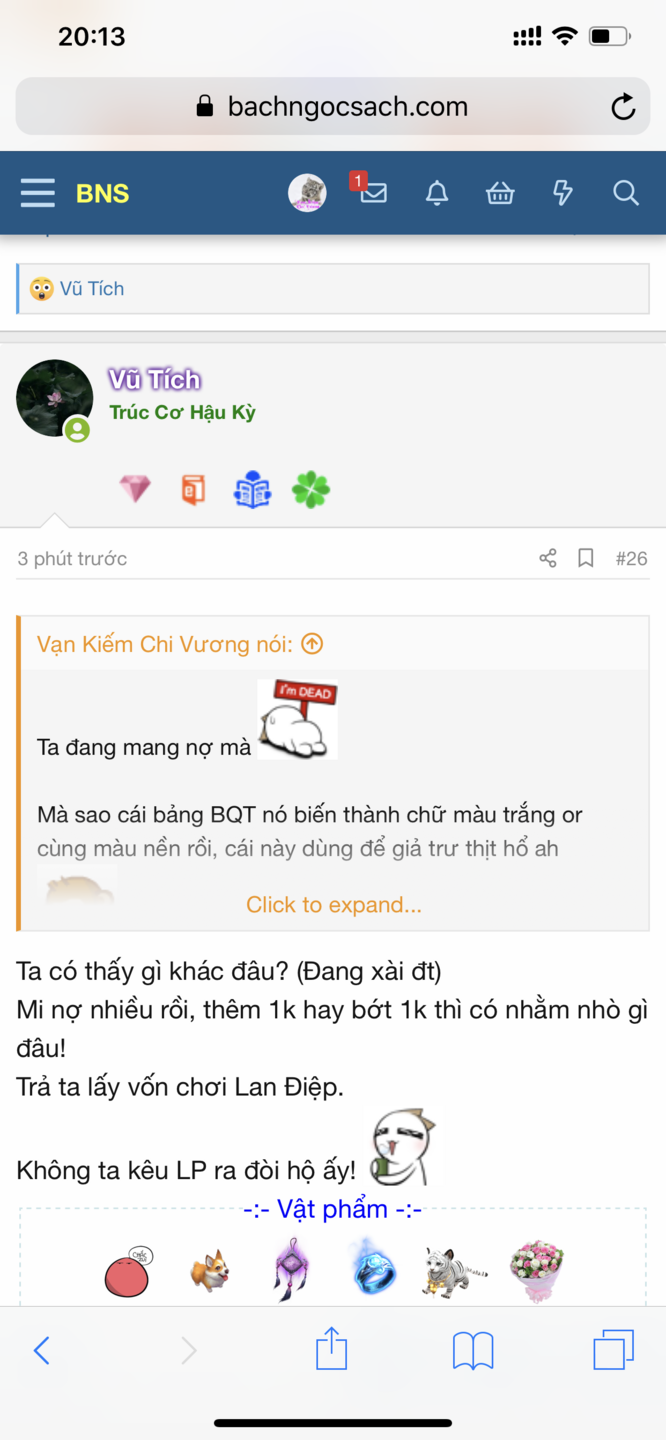Open the lightning bolt what's new
Viewport: 666px width, 1440px height.
(x=563, y=193)
